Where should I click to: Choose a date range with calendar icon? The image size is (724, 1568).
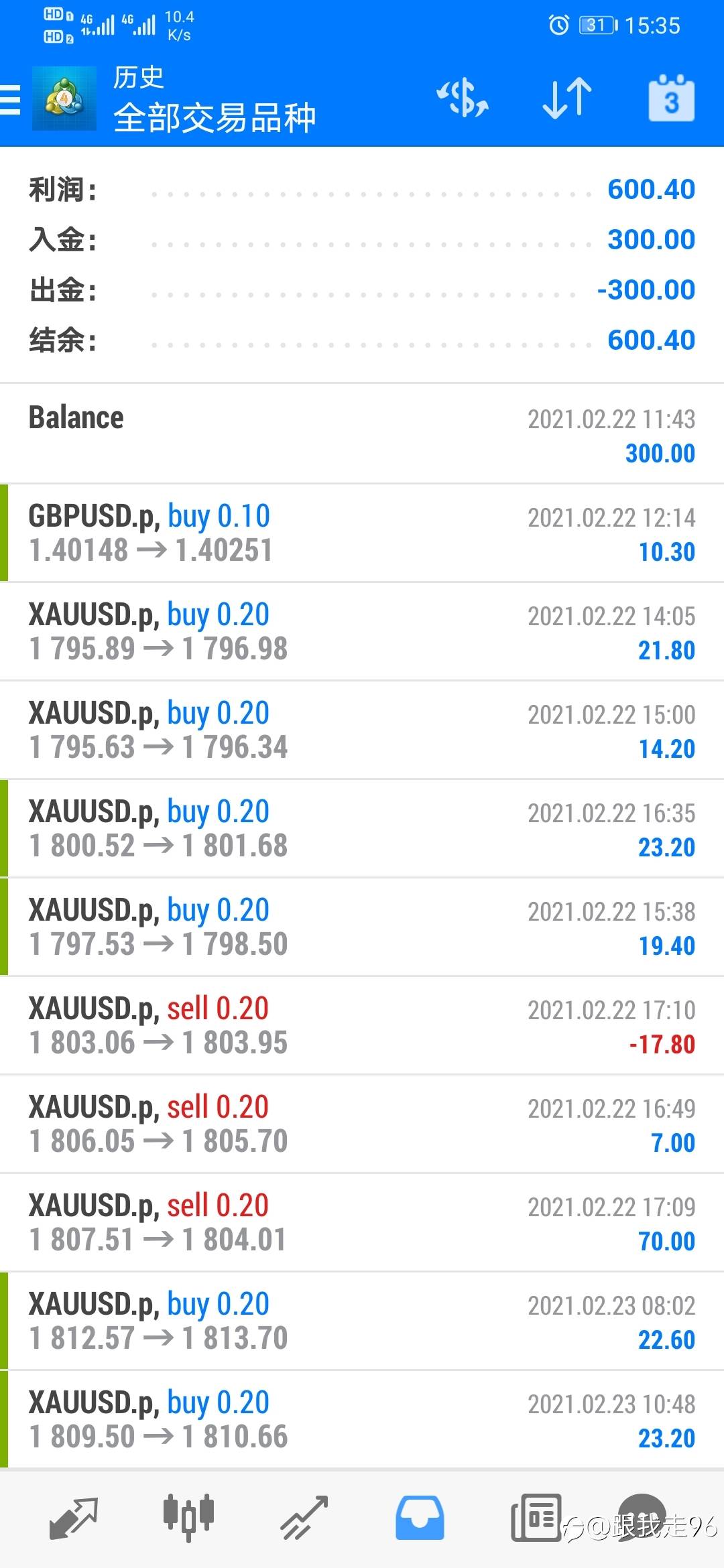point(671,99)
